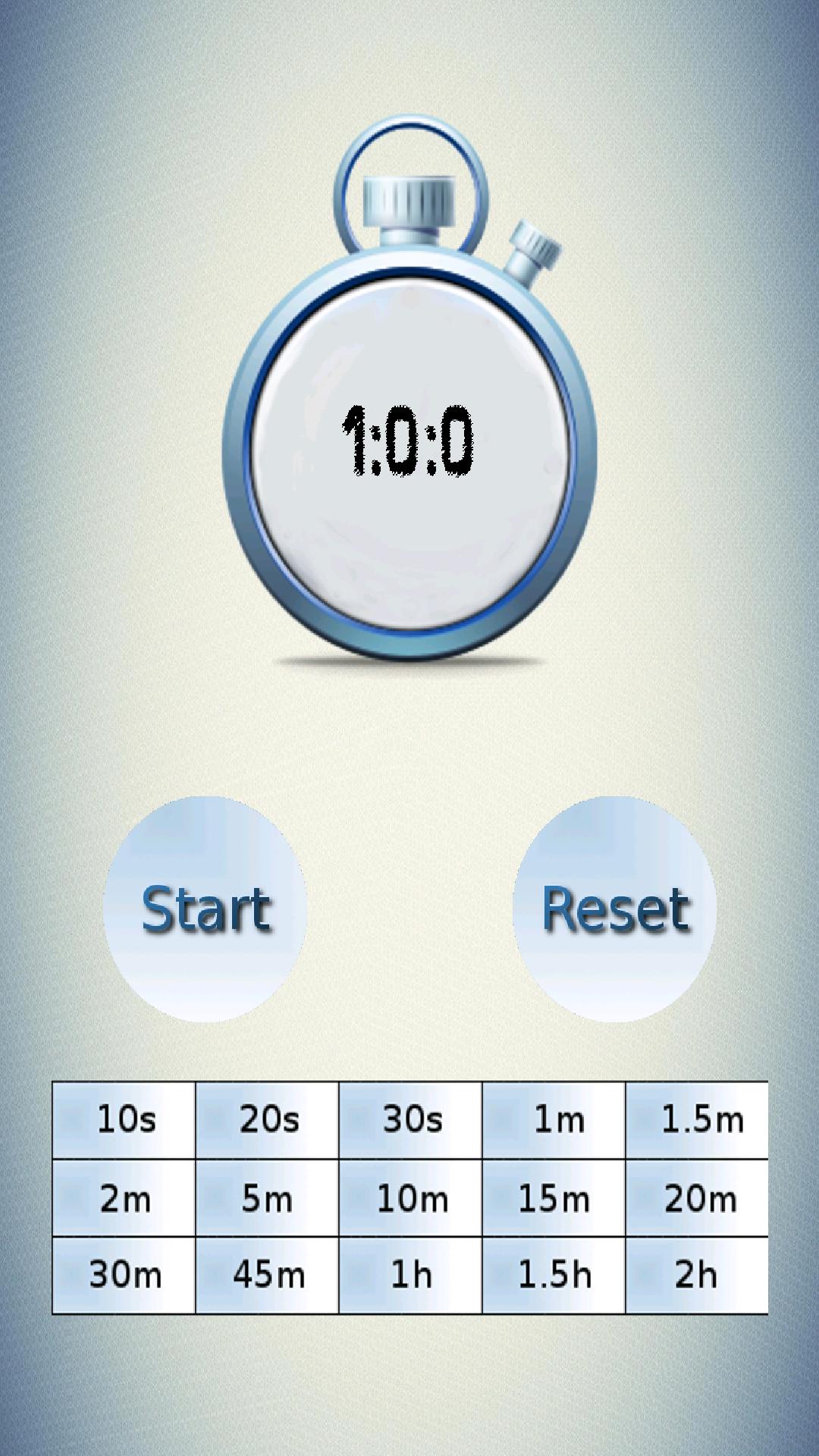Choose the 45m preset
This screenshot has height=1456, width=819.
[x=268, y=1275]
